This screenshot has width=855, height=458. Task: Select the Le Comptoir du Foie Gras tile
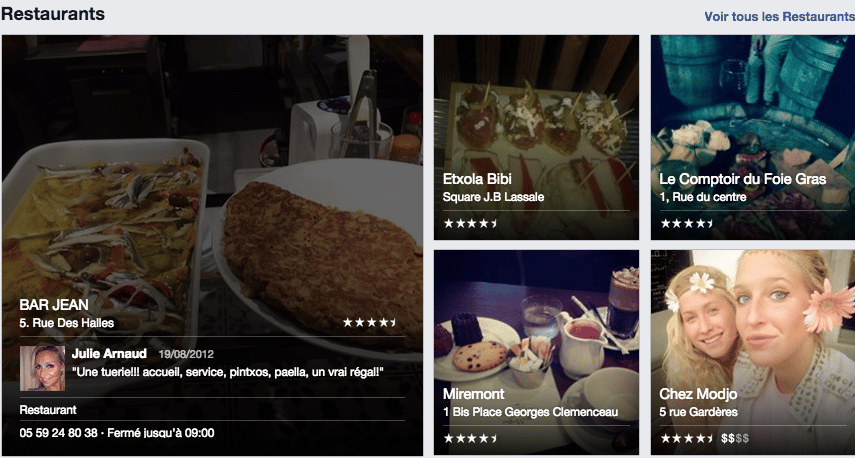coord(752,138)
